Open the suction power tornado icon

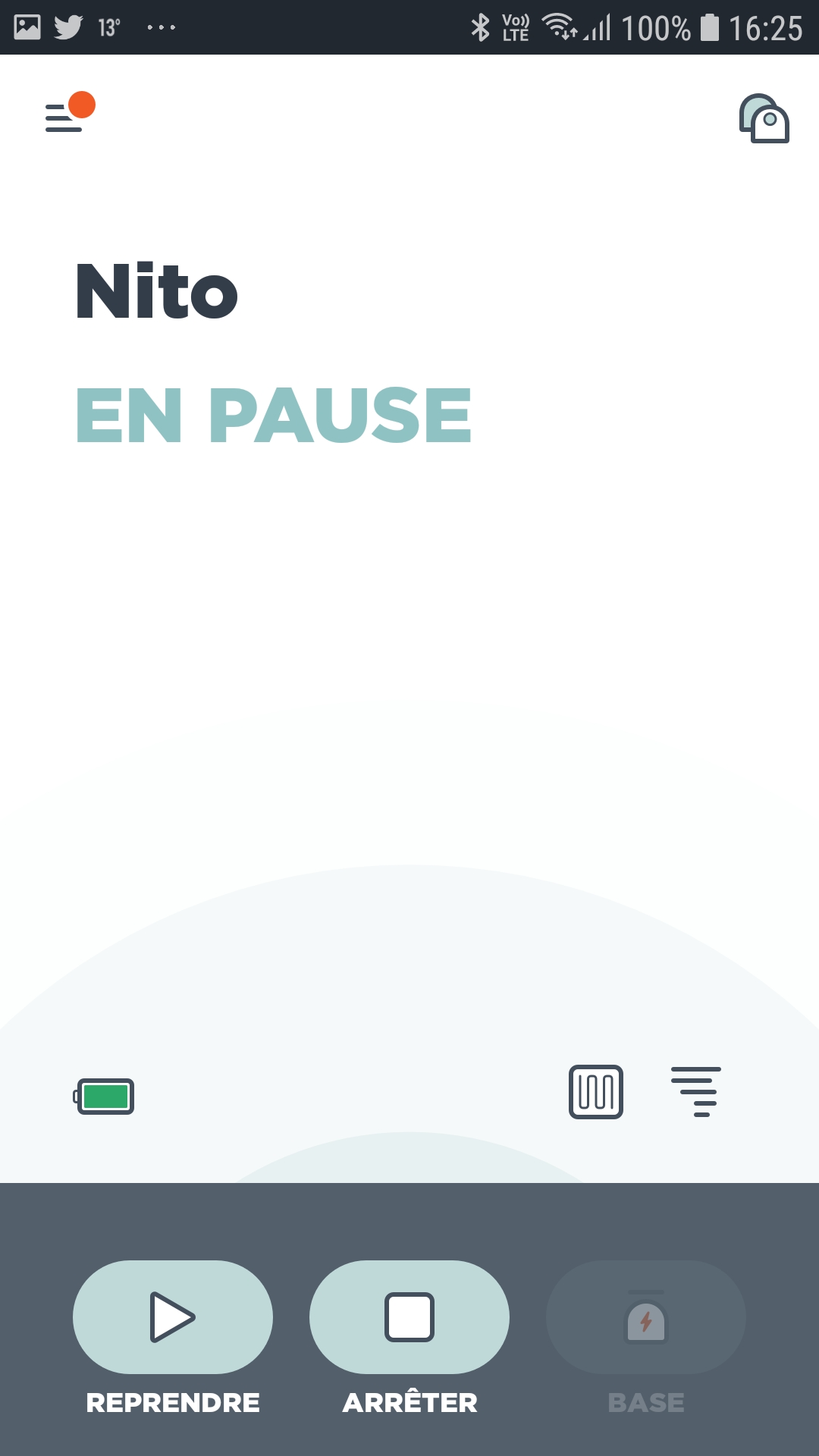click(x=695, y=1092)
